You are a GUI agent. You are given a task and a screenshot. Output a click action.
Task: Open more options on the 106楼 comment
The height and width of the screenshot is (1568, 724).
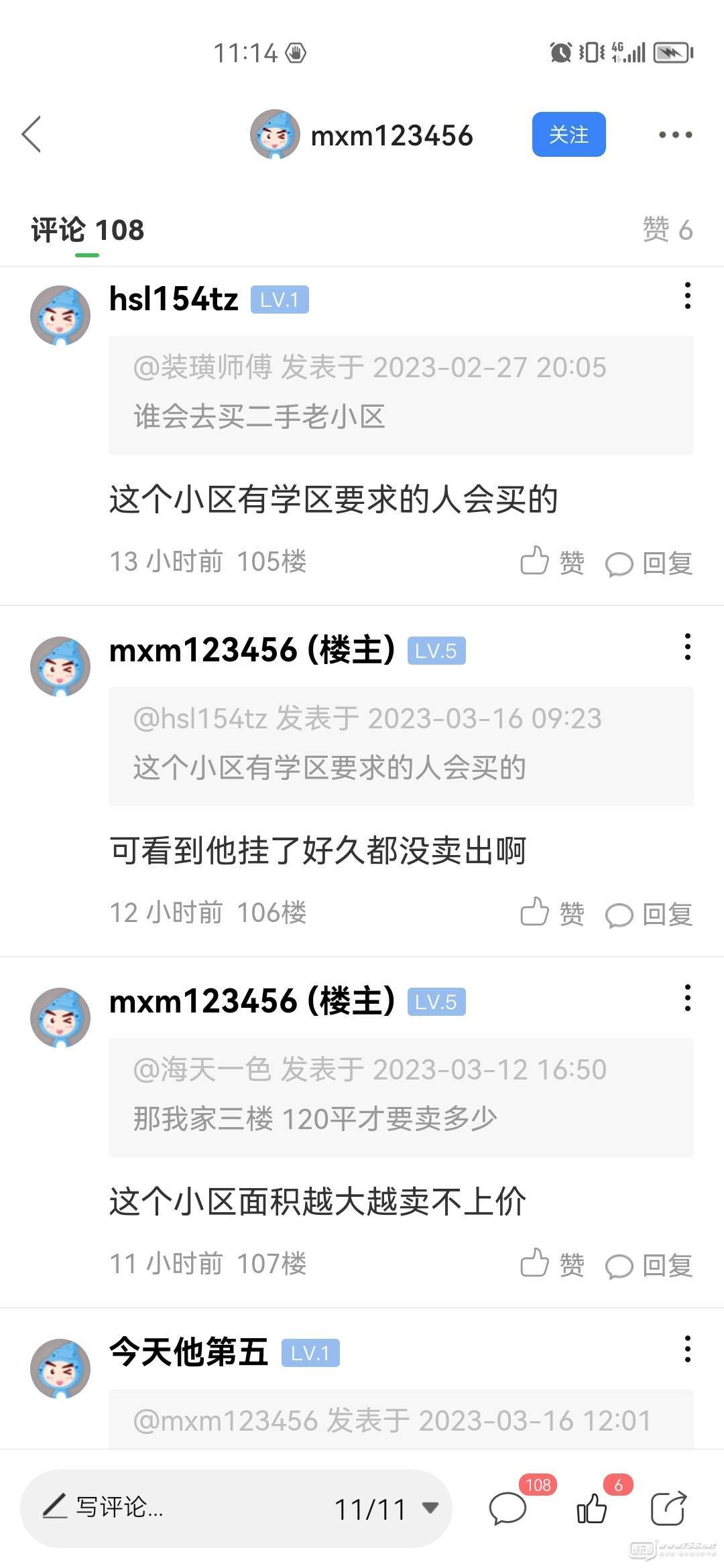687,647
